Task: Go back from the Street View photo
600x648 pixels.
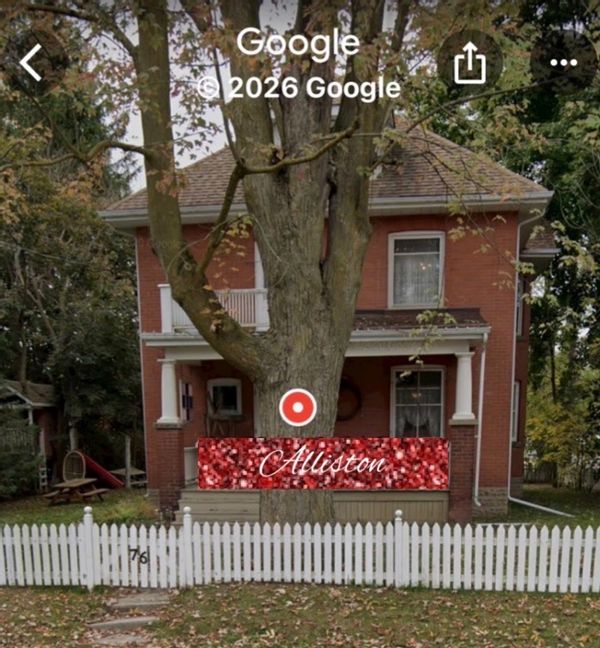Action: click(31, 62)
